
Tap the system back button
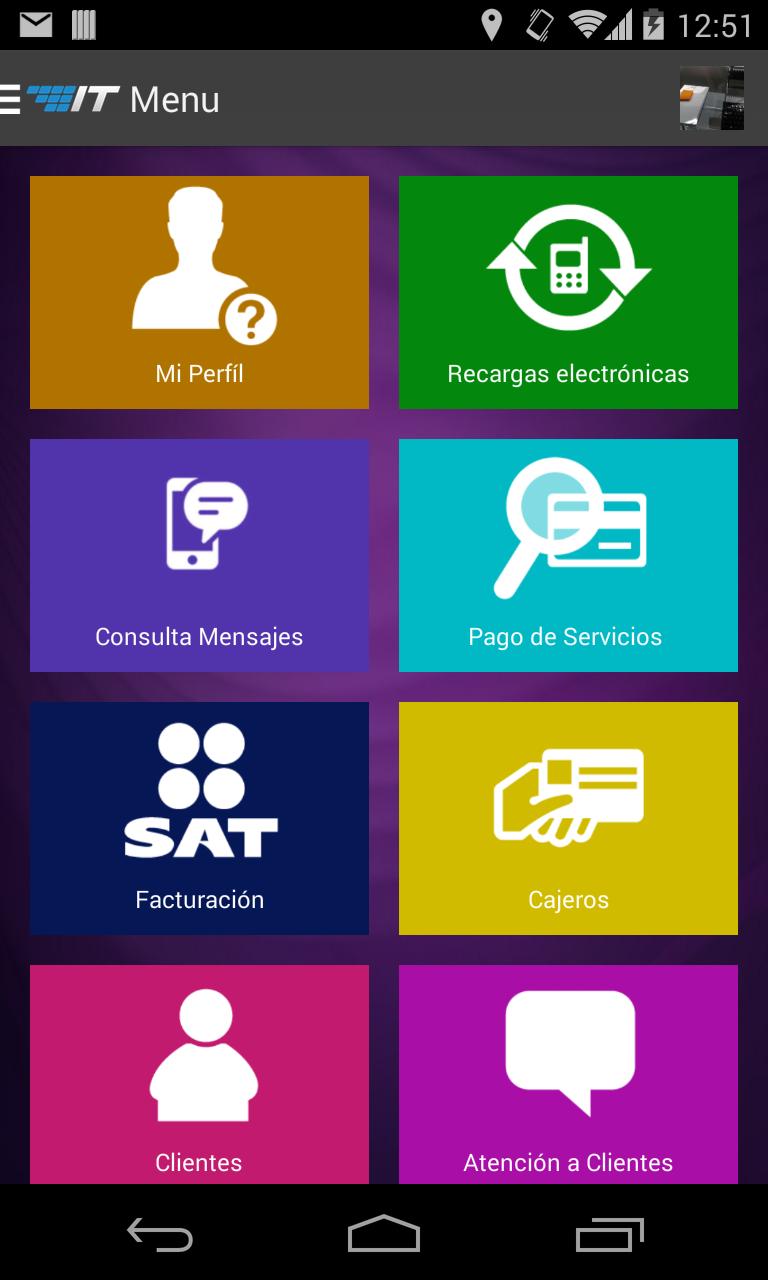tap(160, 1234)
